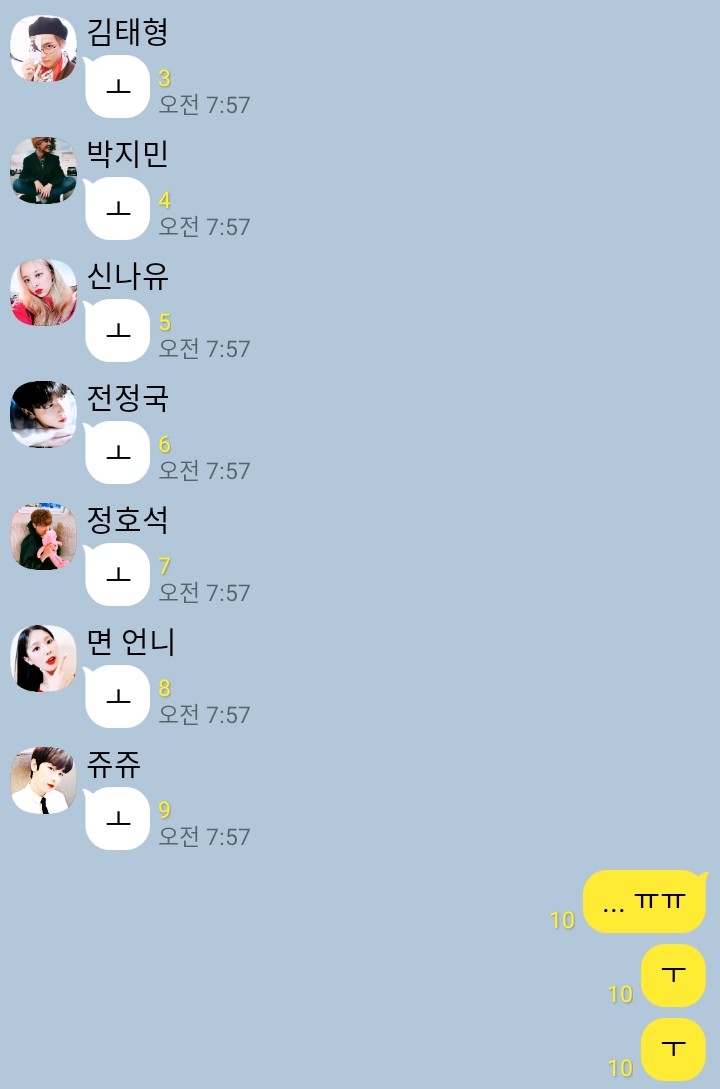Open 김태형's profile picture
The image size is (720, 1089).
point(43,48)
